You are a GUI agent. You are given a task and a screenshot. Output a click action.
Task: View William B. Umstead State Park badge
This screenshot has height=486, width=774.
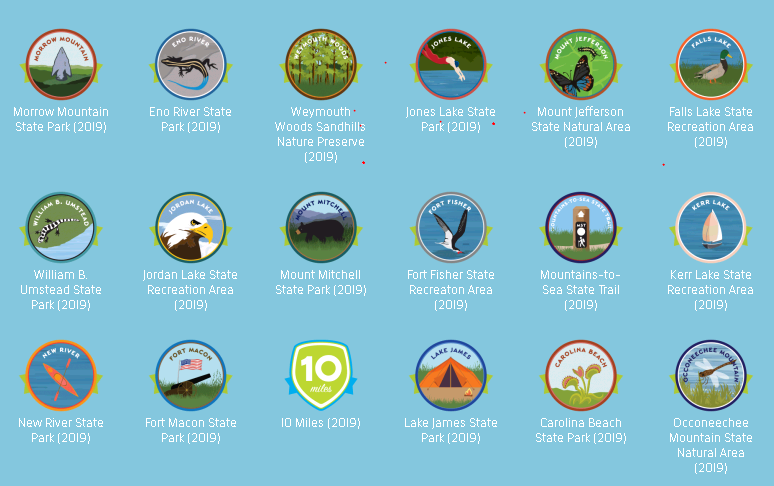pyautogui.click(x=61, y=227)
